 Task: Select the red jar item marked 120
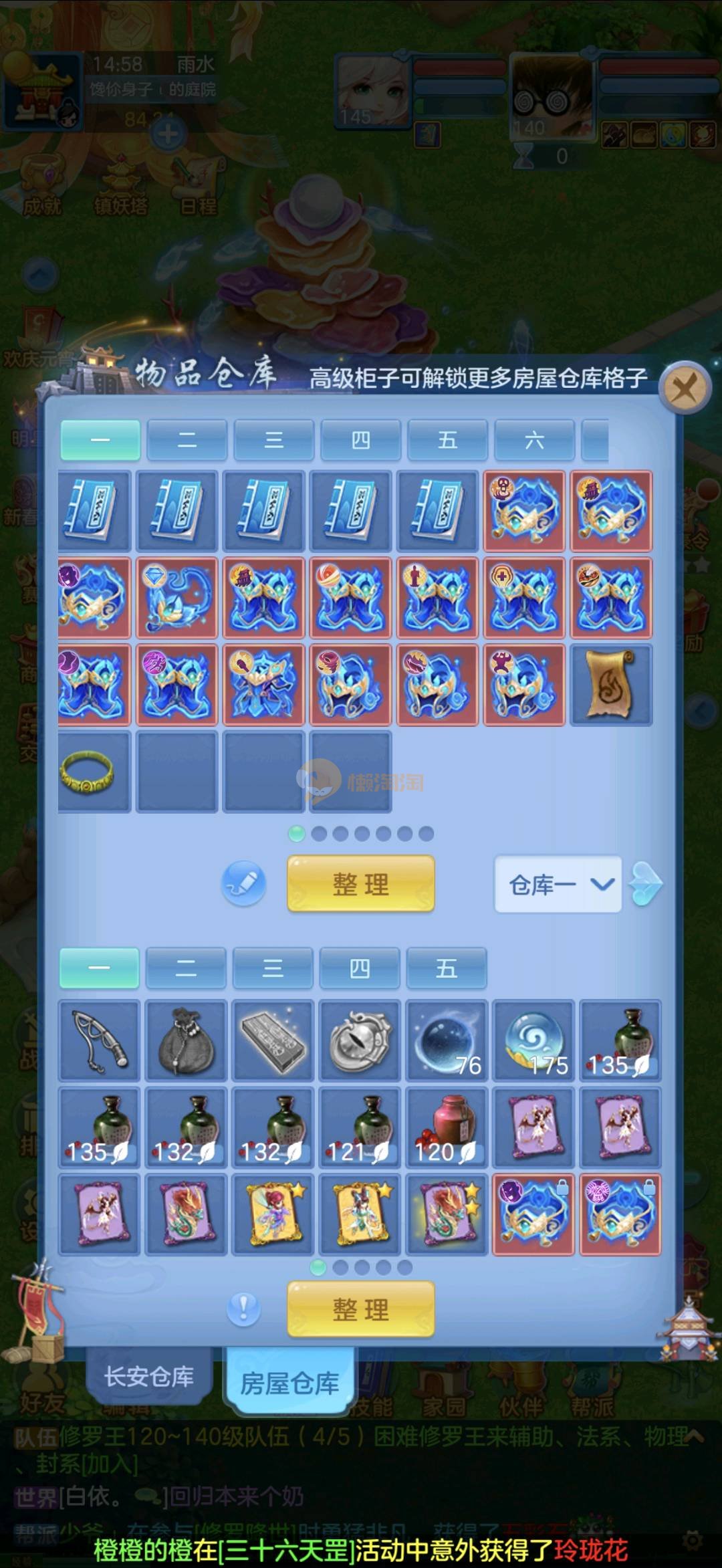point(446,1128)
